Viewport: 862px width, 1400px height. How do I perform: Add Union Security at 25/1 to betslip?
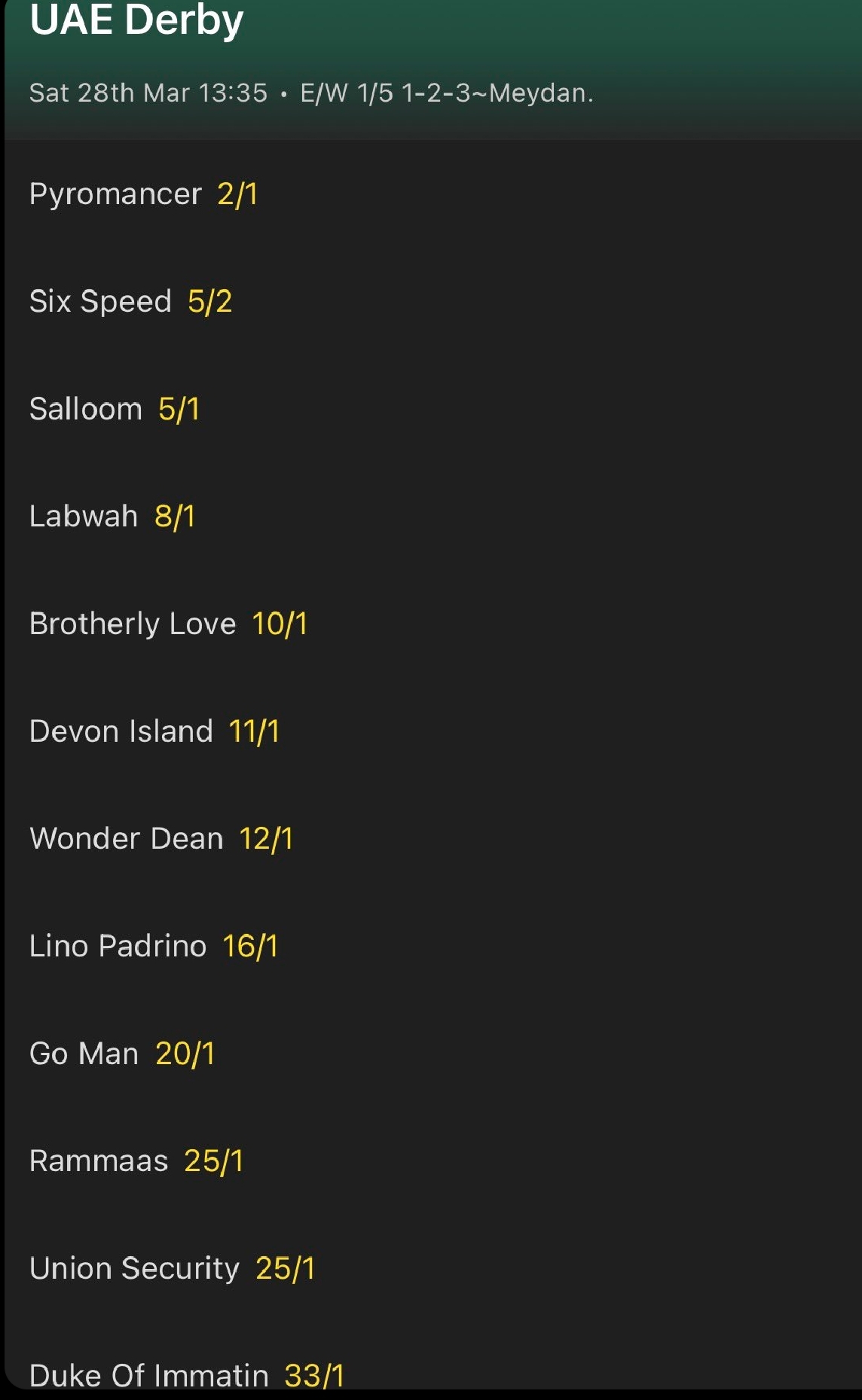pyautogui.click(x=285, y=1269)
